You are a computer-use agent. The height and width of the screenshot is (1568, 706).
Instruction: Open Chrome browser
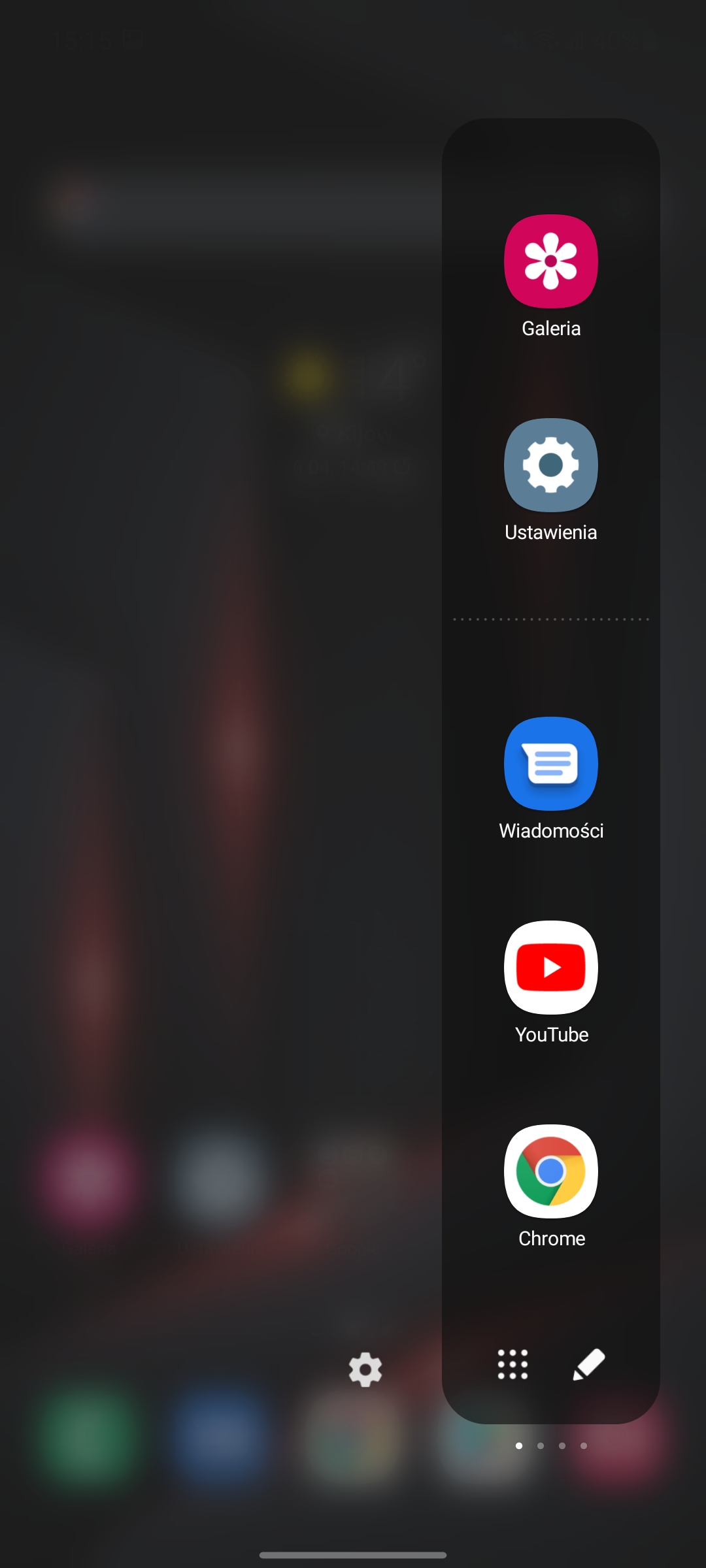tap(550, 1171)
